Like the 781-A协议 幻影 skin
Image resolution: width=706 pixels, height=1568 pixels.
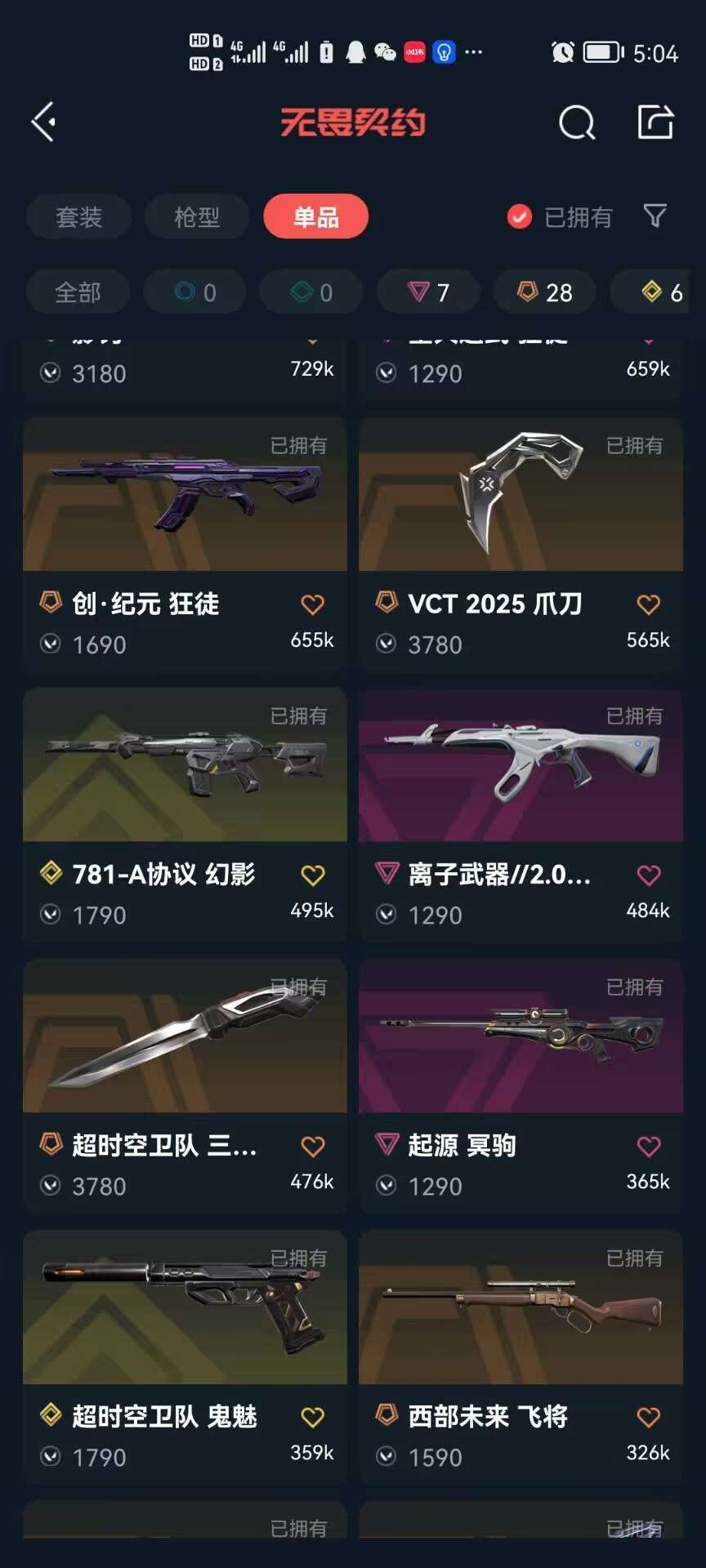pos(312,875)
